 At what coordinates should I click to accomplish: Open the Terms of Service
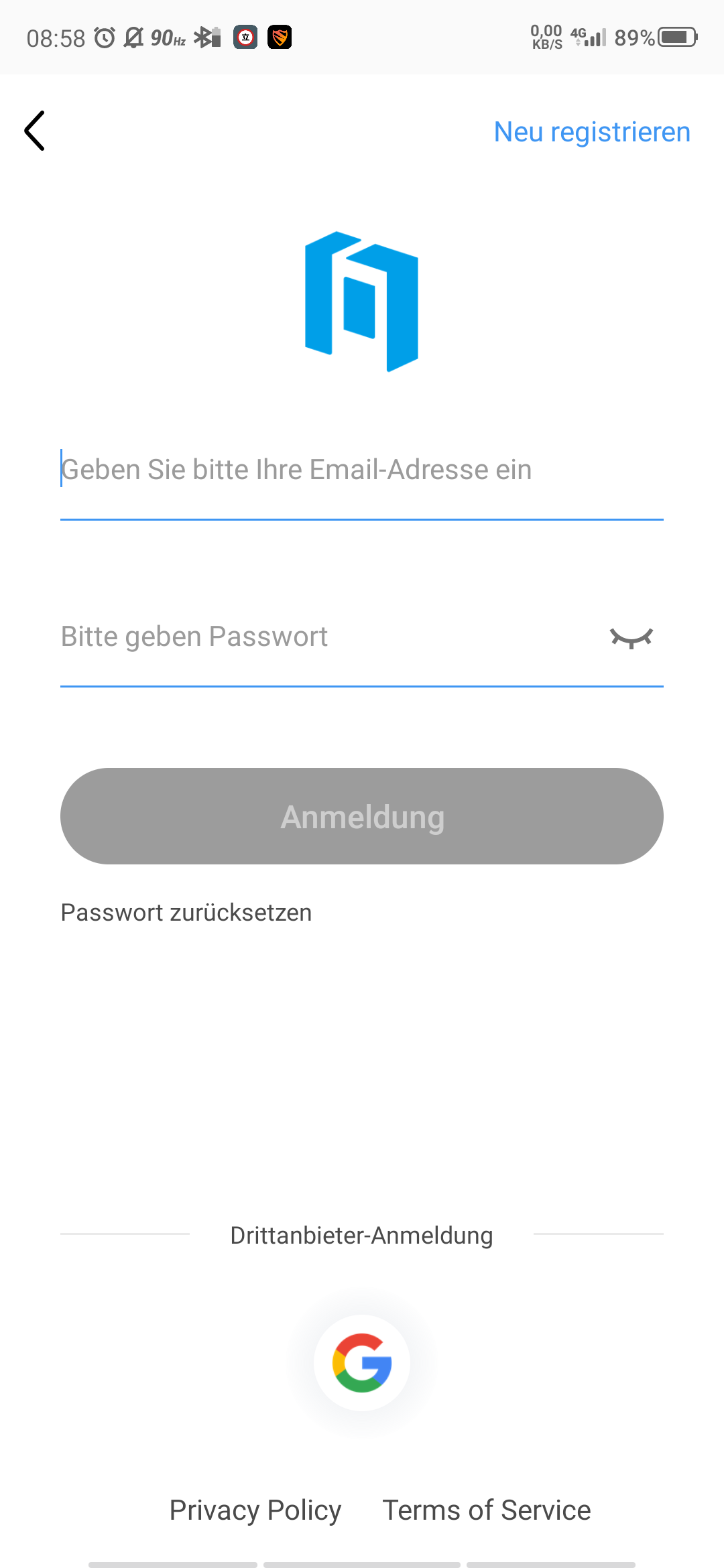click(486, 1510)
